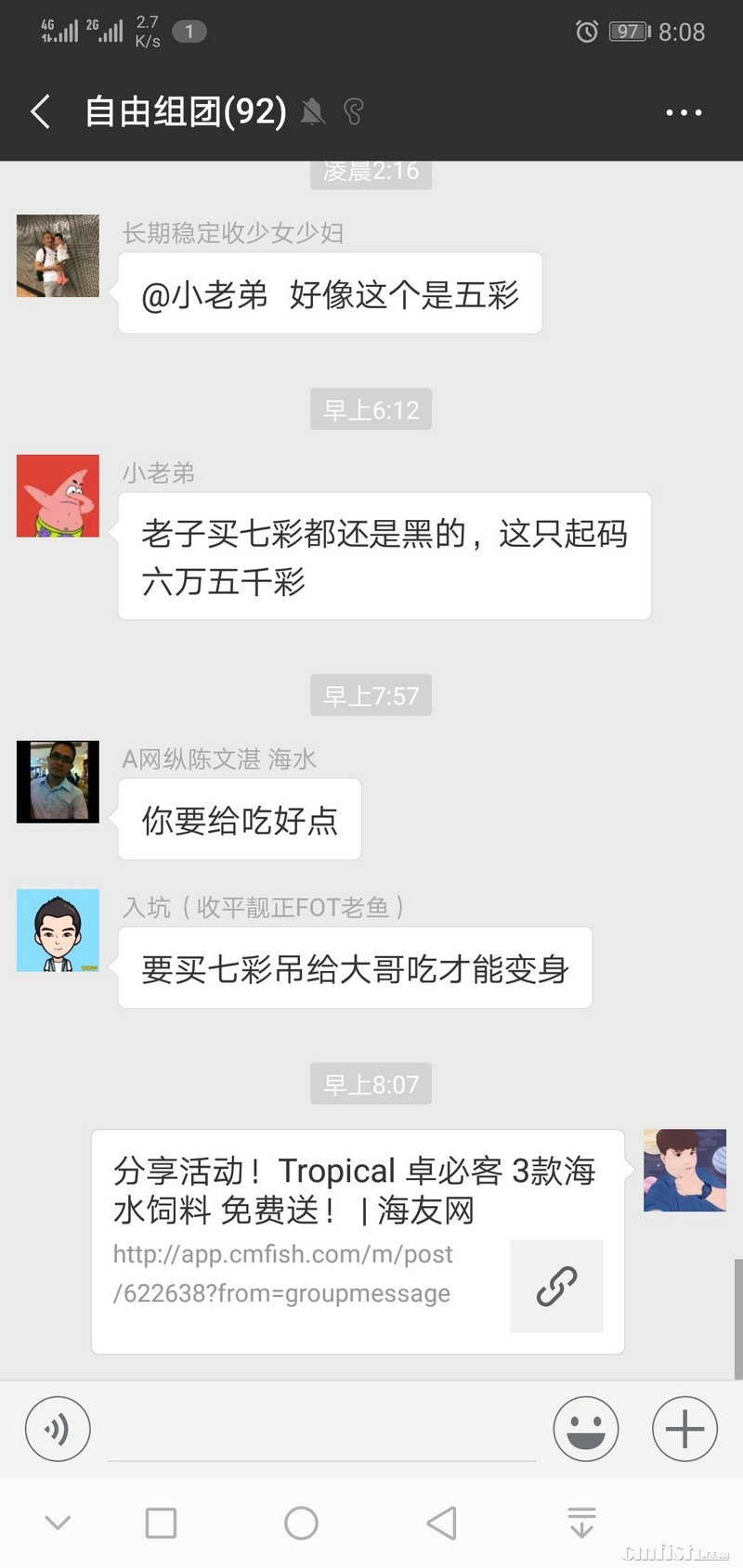View 小老弟's Patrick Star avatar profile

pos(58,496)
